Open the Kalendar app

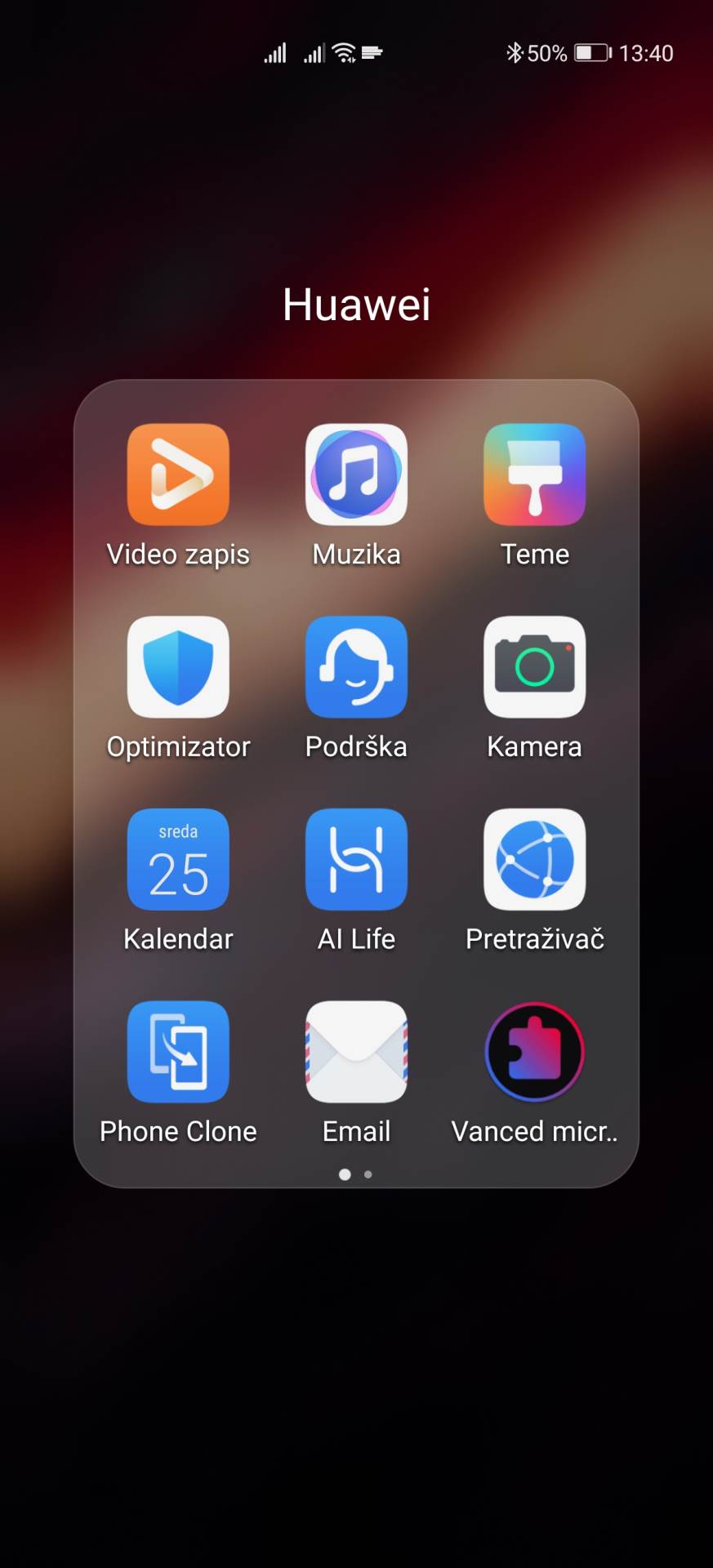coord(178,859)
